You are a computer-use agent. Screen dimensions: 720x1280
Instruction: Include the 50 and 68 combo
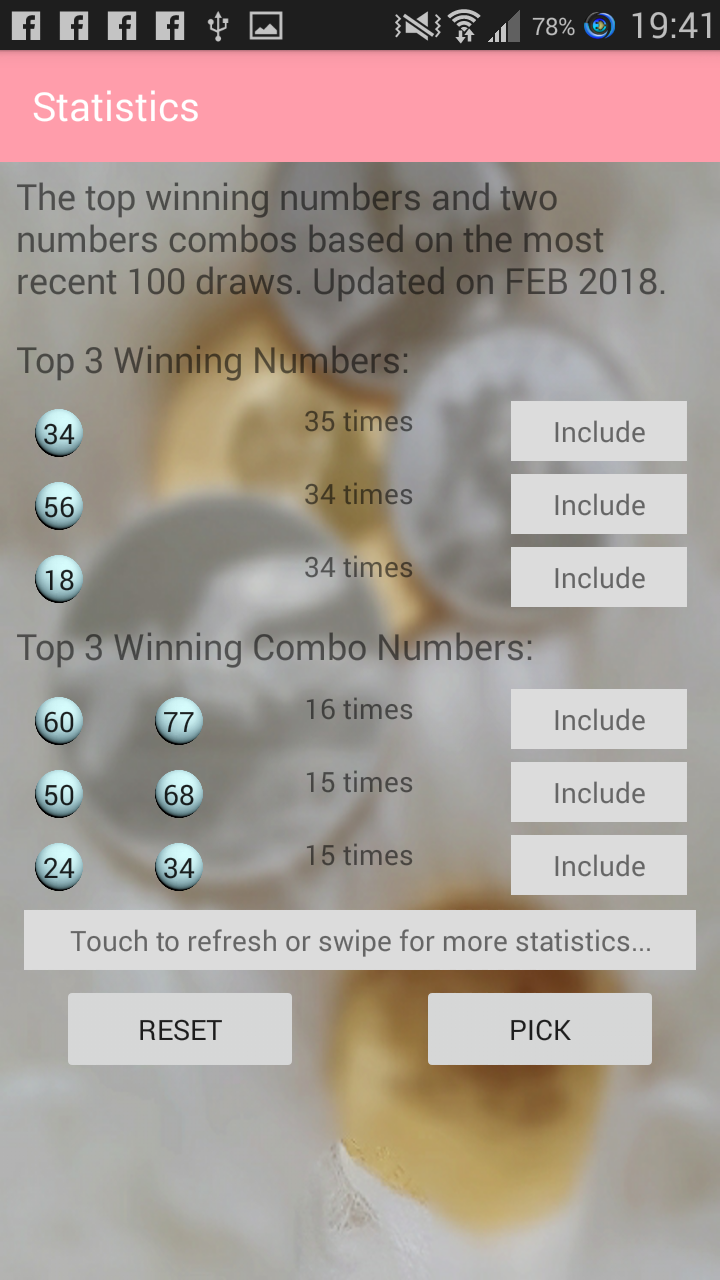pos(598,792)
